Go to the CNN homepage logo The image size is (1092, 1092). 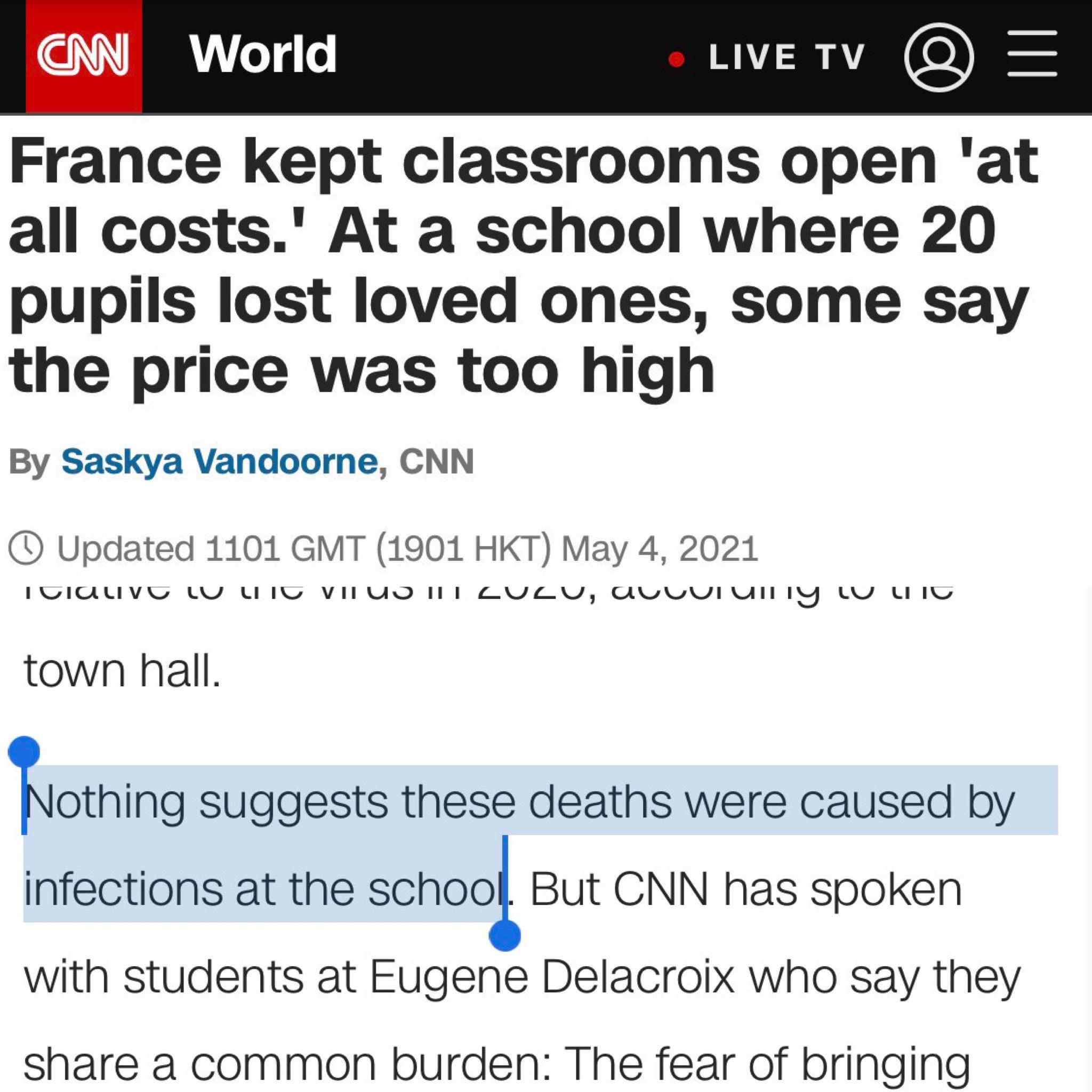click(83, 56)
